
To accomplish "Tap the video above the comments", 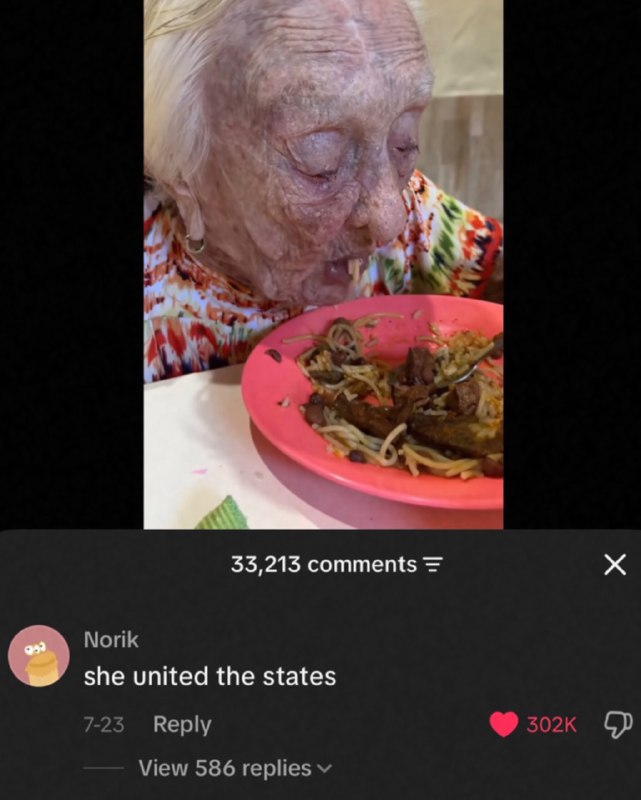I will (324, 264).
